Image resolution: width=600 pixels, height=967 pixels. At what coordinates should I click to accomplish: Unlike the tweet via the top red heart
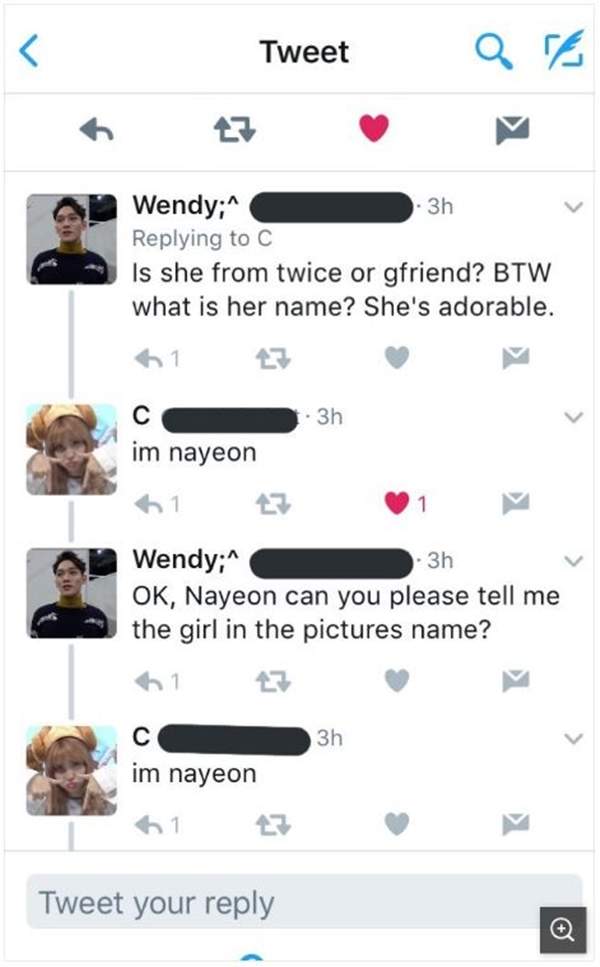click(374, 129)
